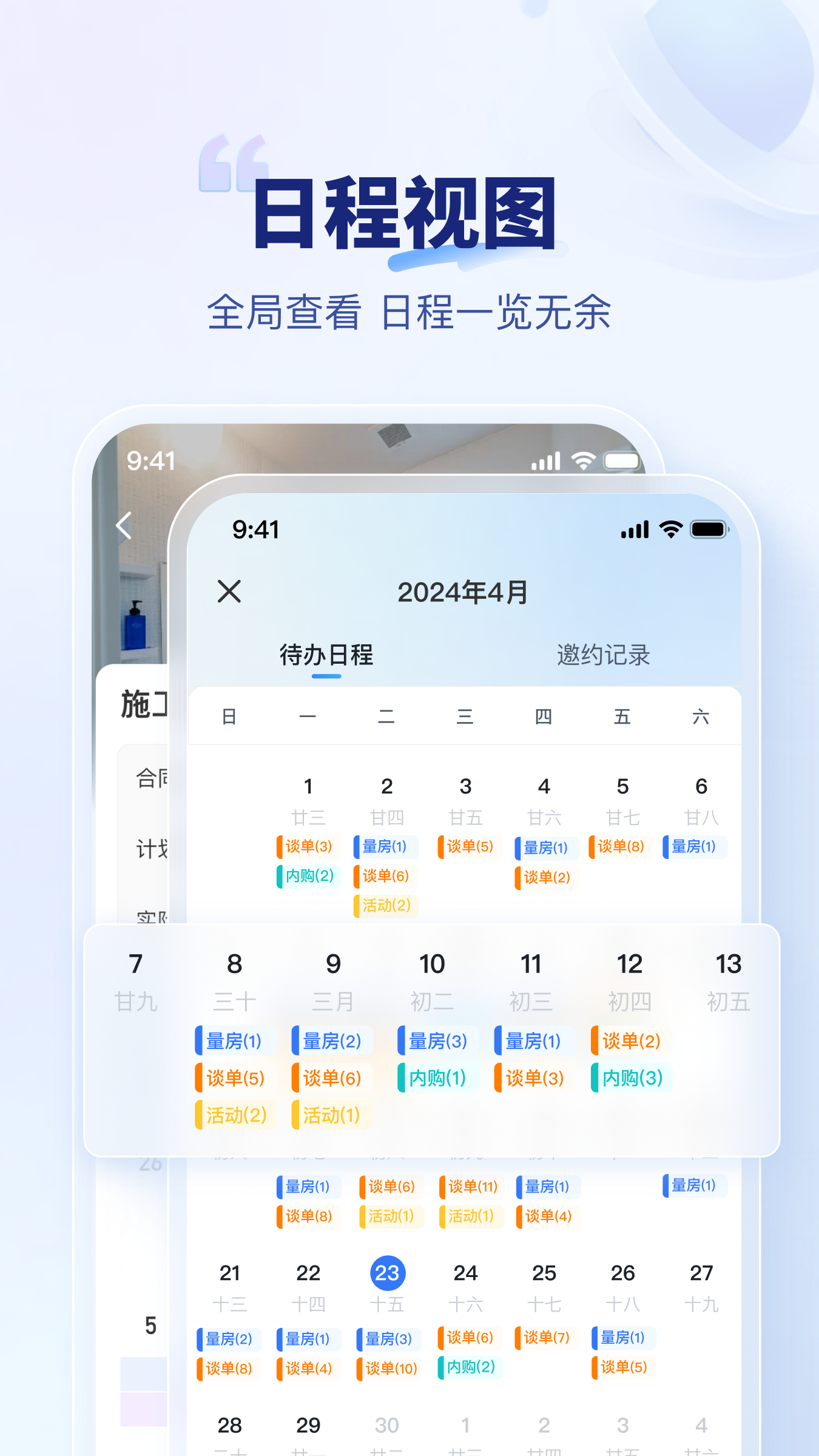The width and height of the screenshot is (819, 1456).
Task: Open the 谈单(8) badge on April 5
Action: [622, 846]
